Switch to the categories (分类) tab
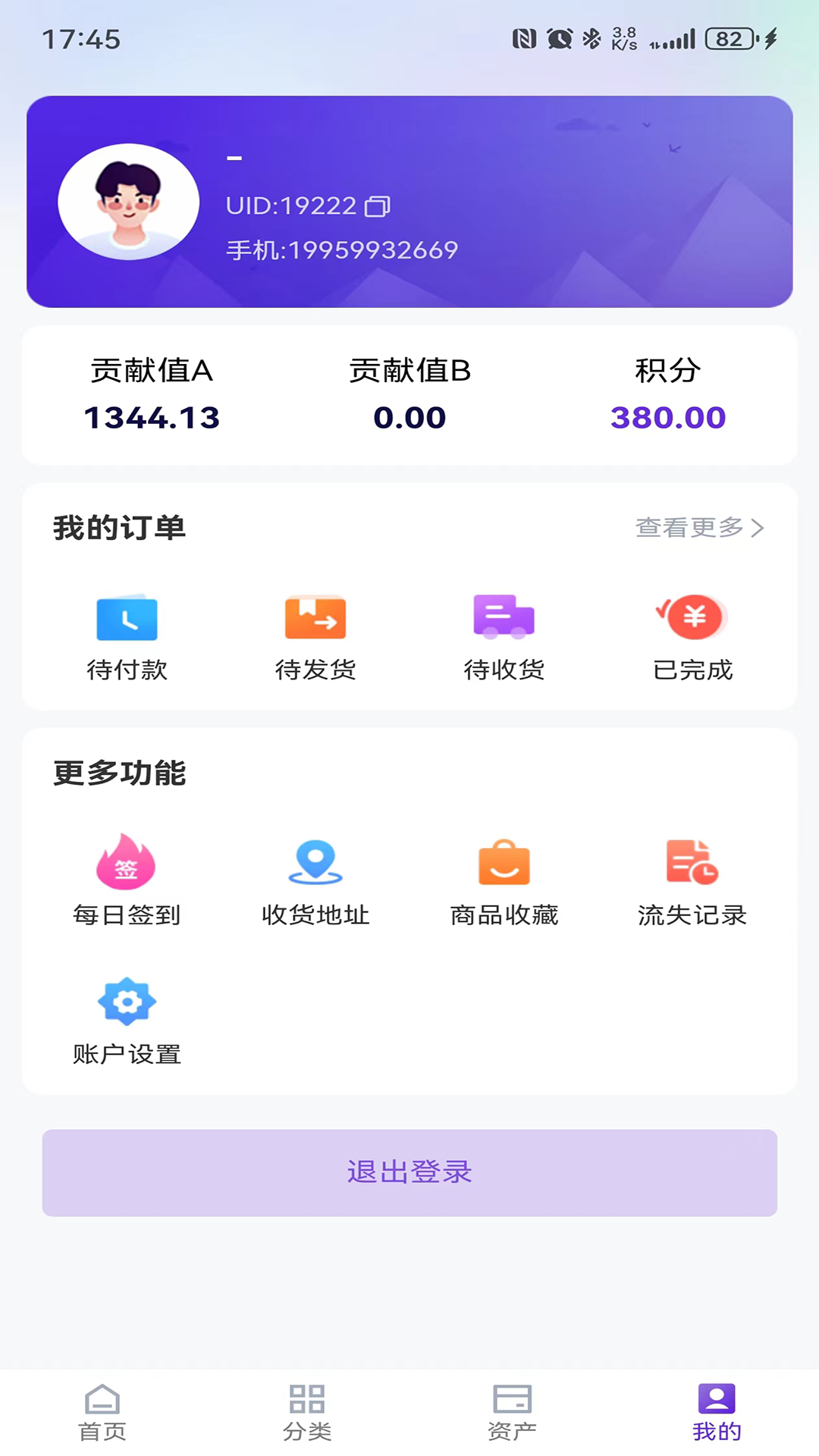819x1456 pixels. [x=306, y=1409]
